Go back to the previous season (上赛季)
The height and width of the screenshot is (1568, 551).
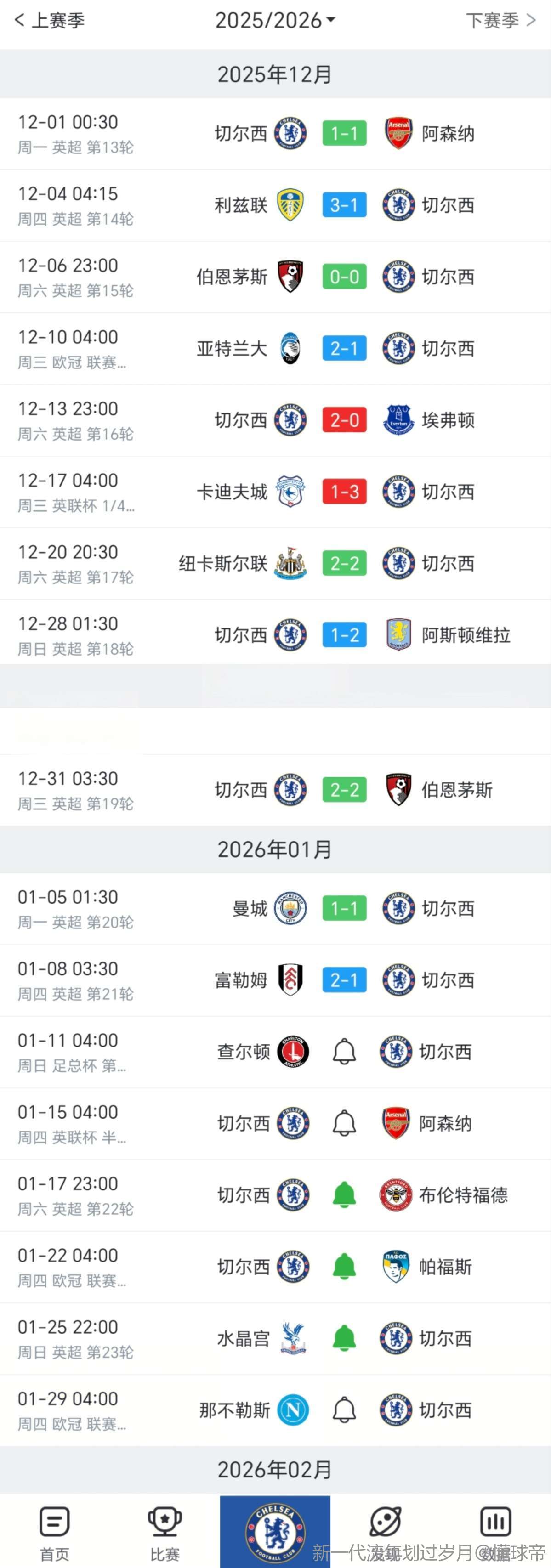point(50,20)
